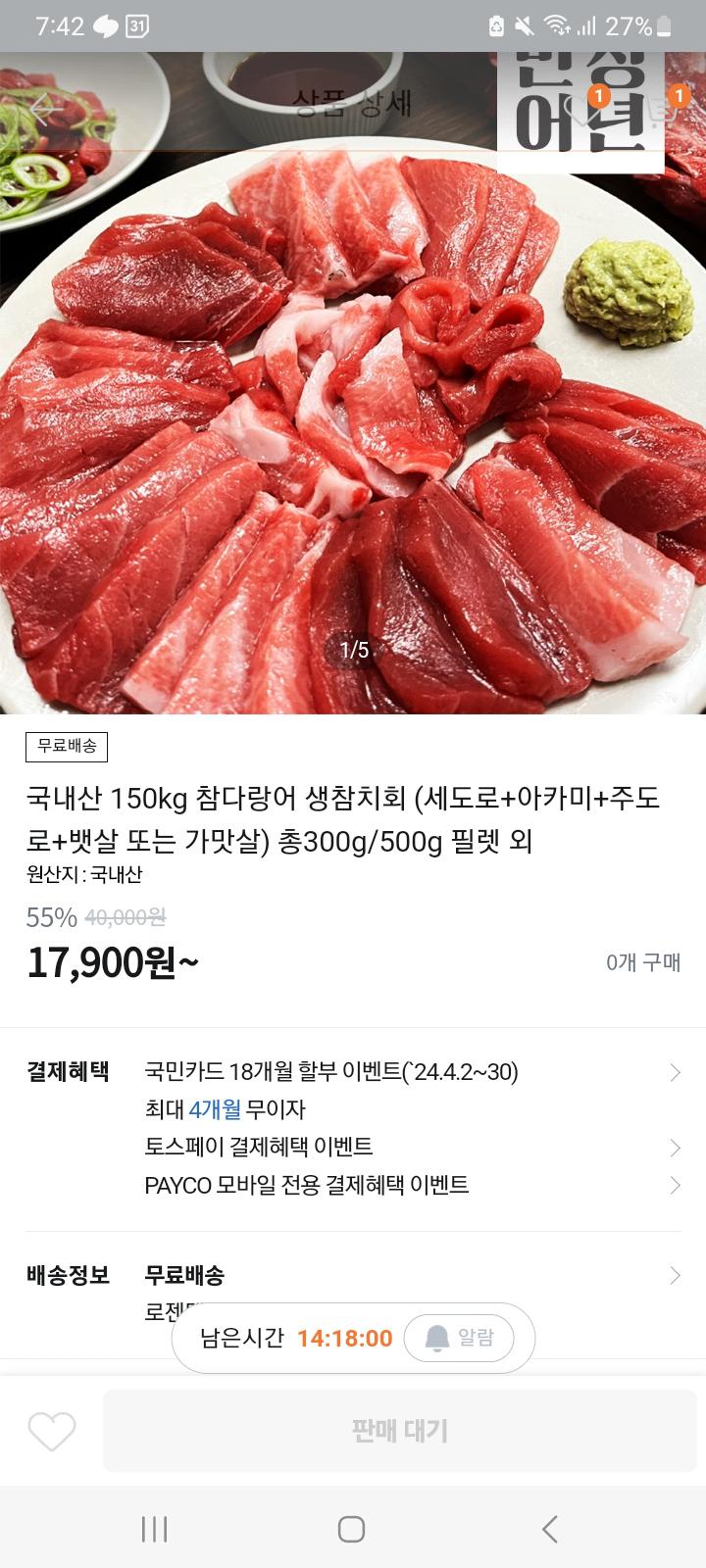The image size is (706, 1568).
Task: View the 토스페이 결제혜택 event
Action: click(x=259, y=1147)
